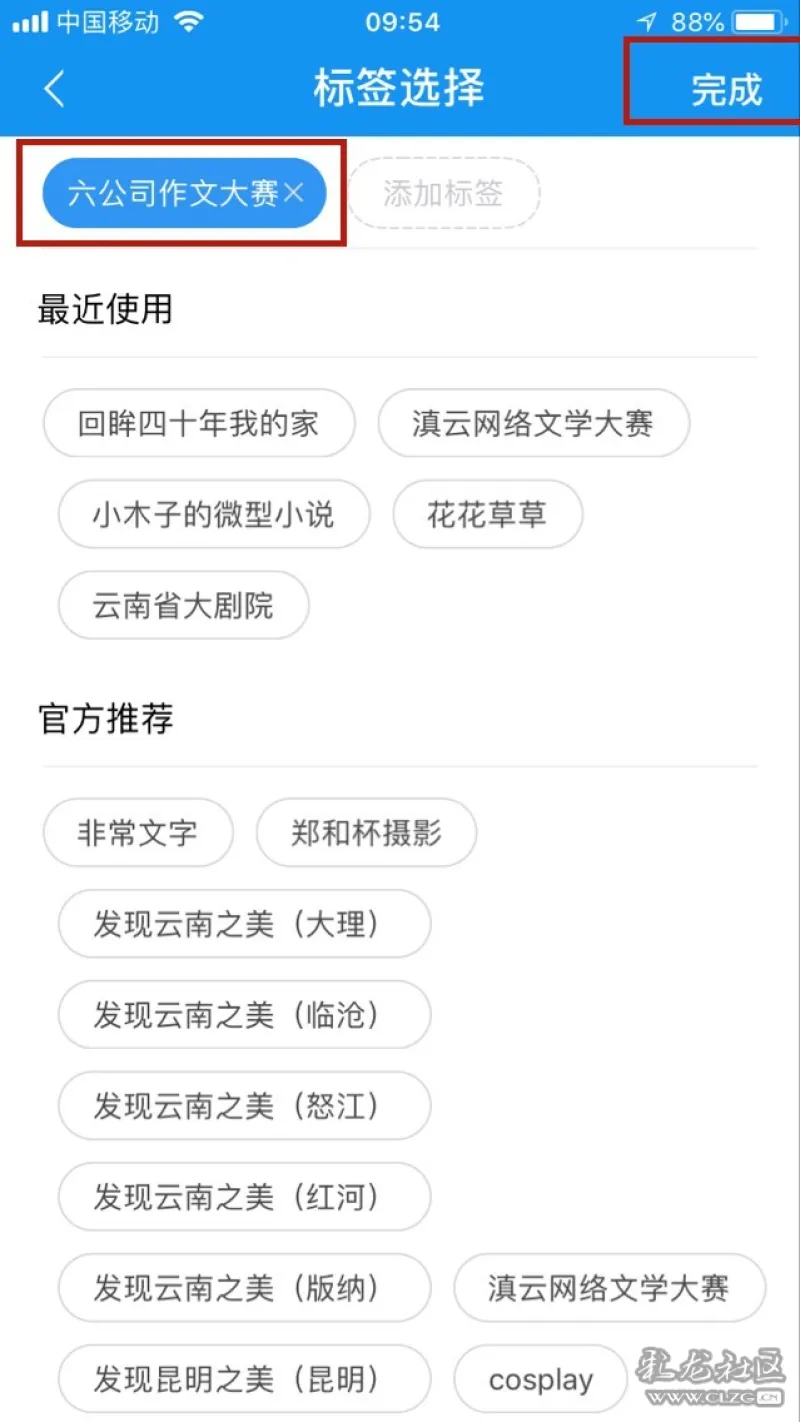Image resolution: width=800 pixels, height=1422 pixels.
Task: Select the 回眸四十年我的家 tag
Action: click(x=199, y=423)
